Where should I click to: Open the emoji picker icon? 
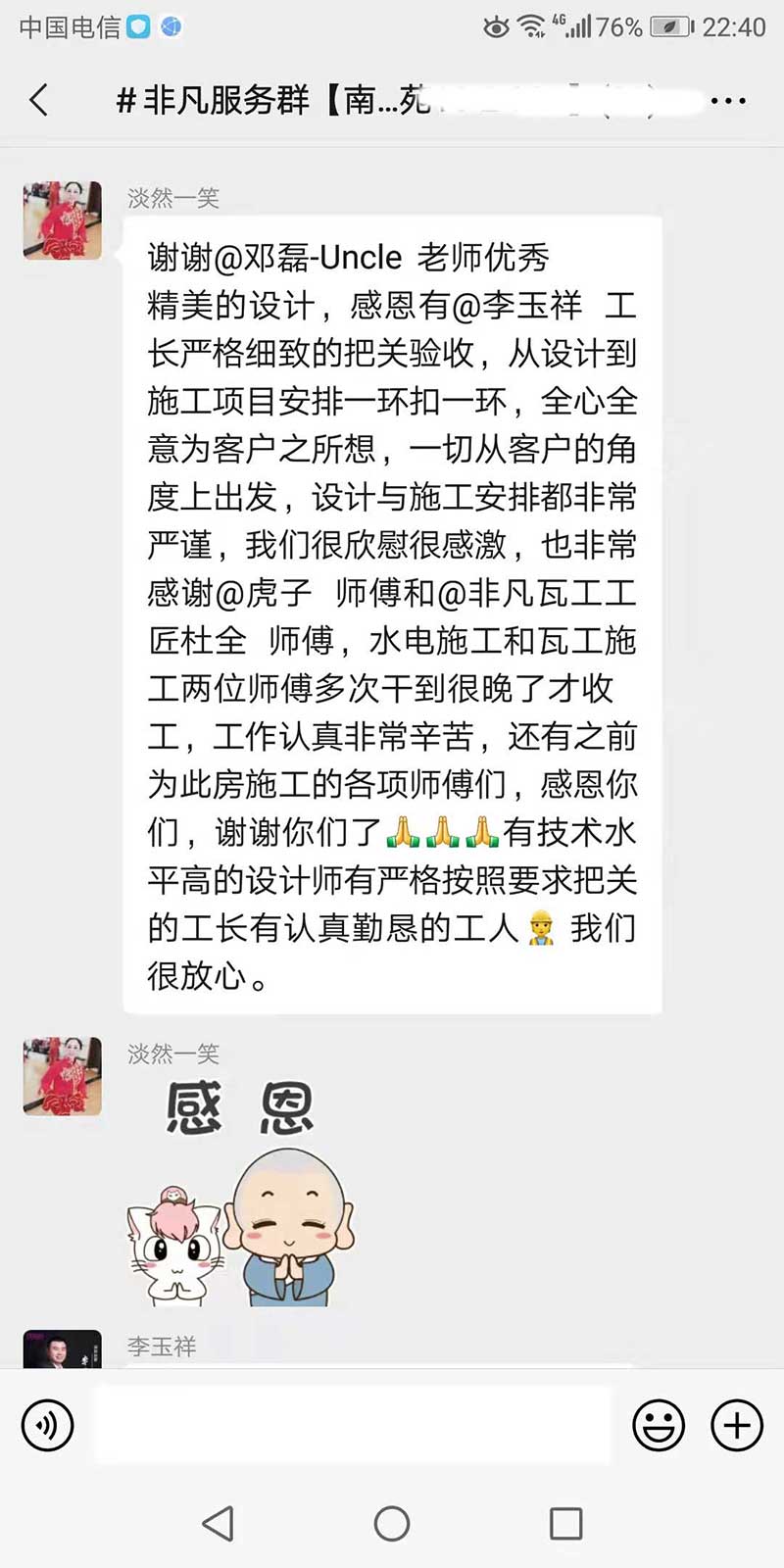660,1426
